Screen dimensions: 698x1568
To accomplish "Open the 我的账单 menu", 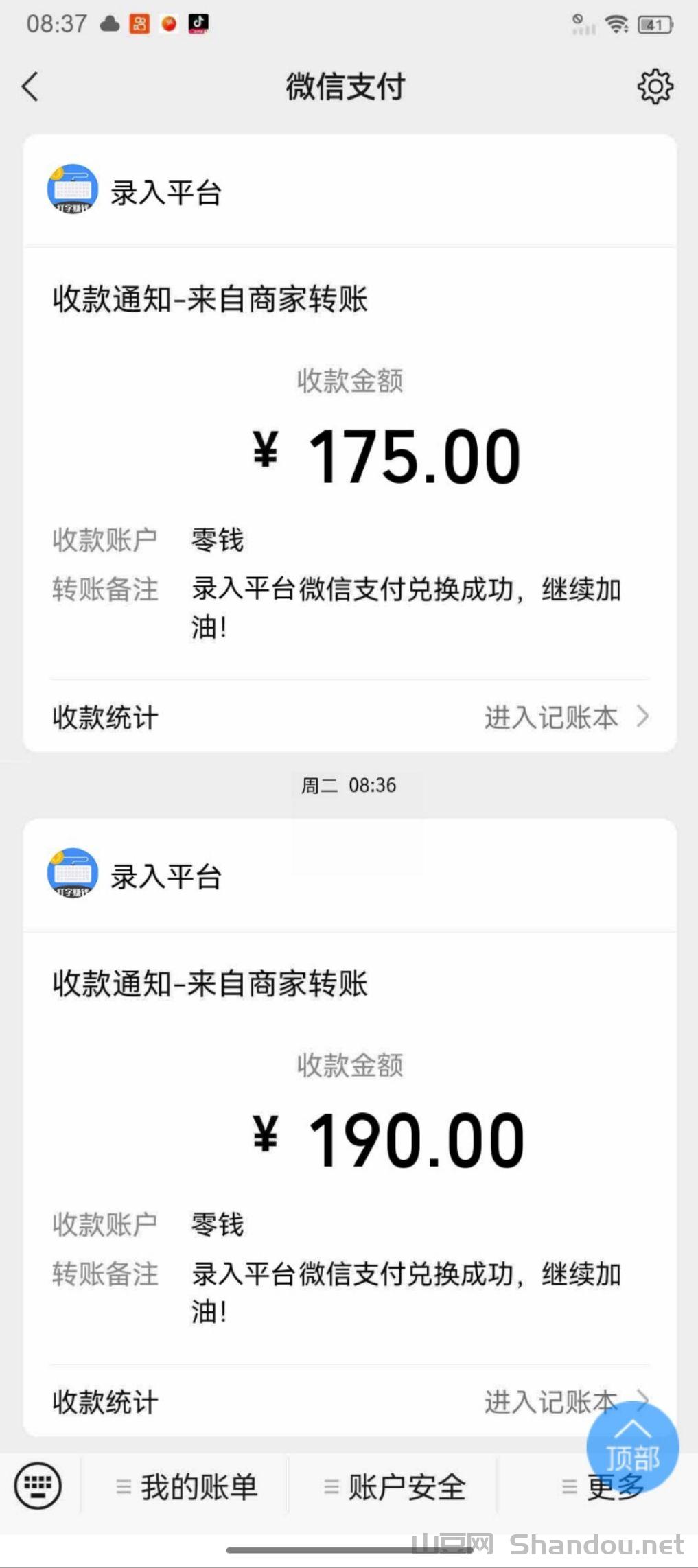I will pos(187,1487).
